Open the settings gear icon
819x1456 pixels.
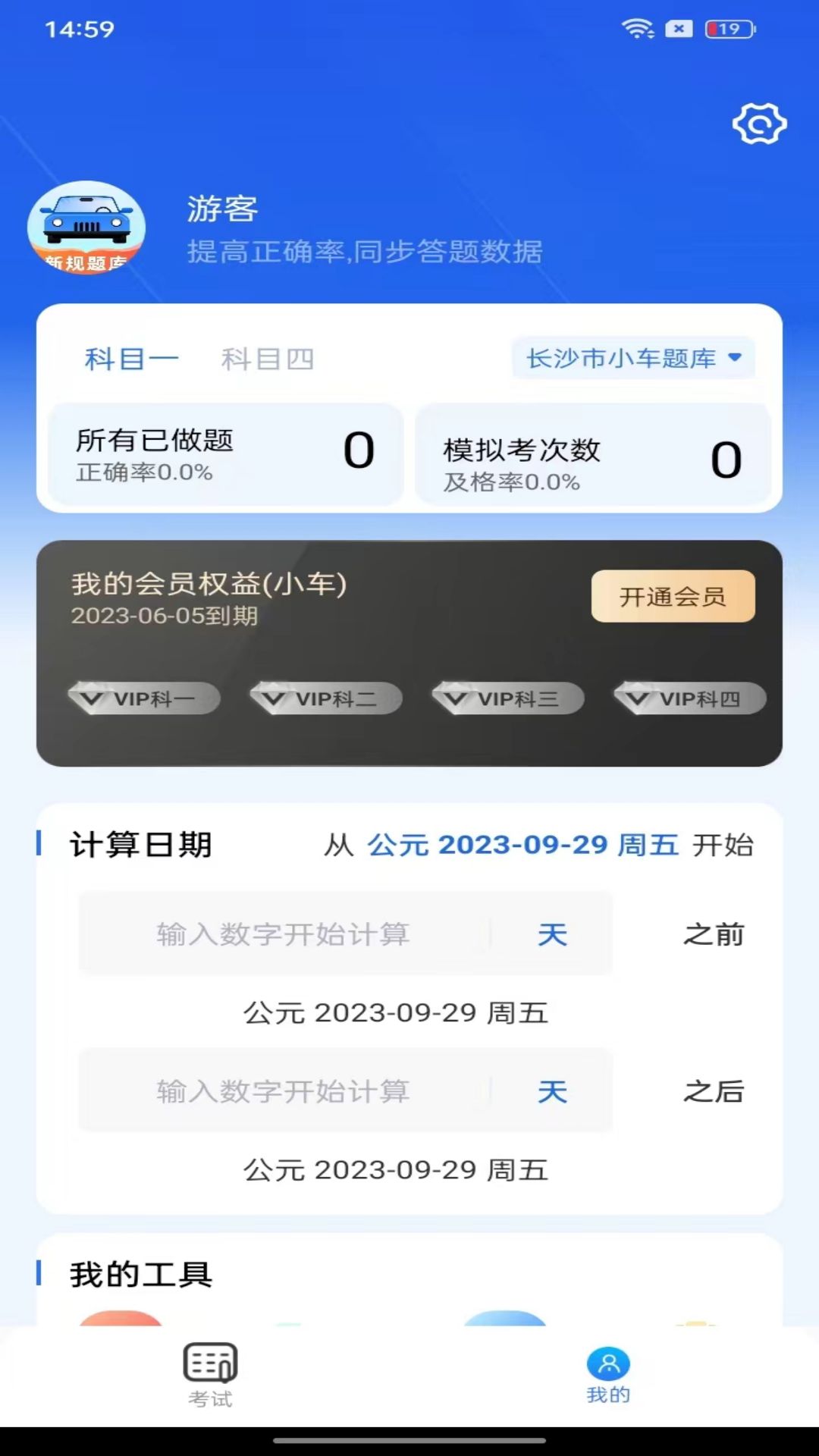click(759, 124)
